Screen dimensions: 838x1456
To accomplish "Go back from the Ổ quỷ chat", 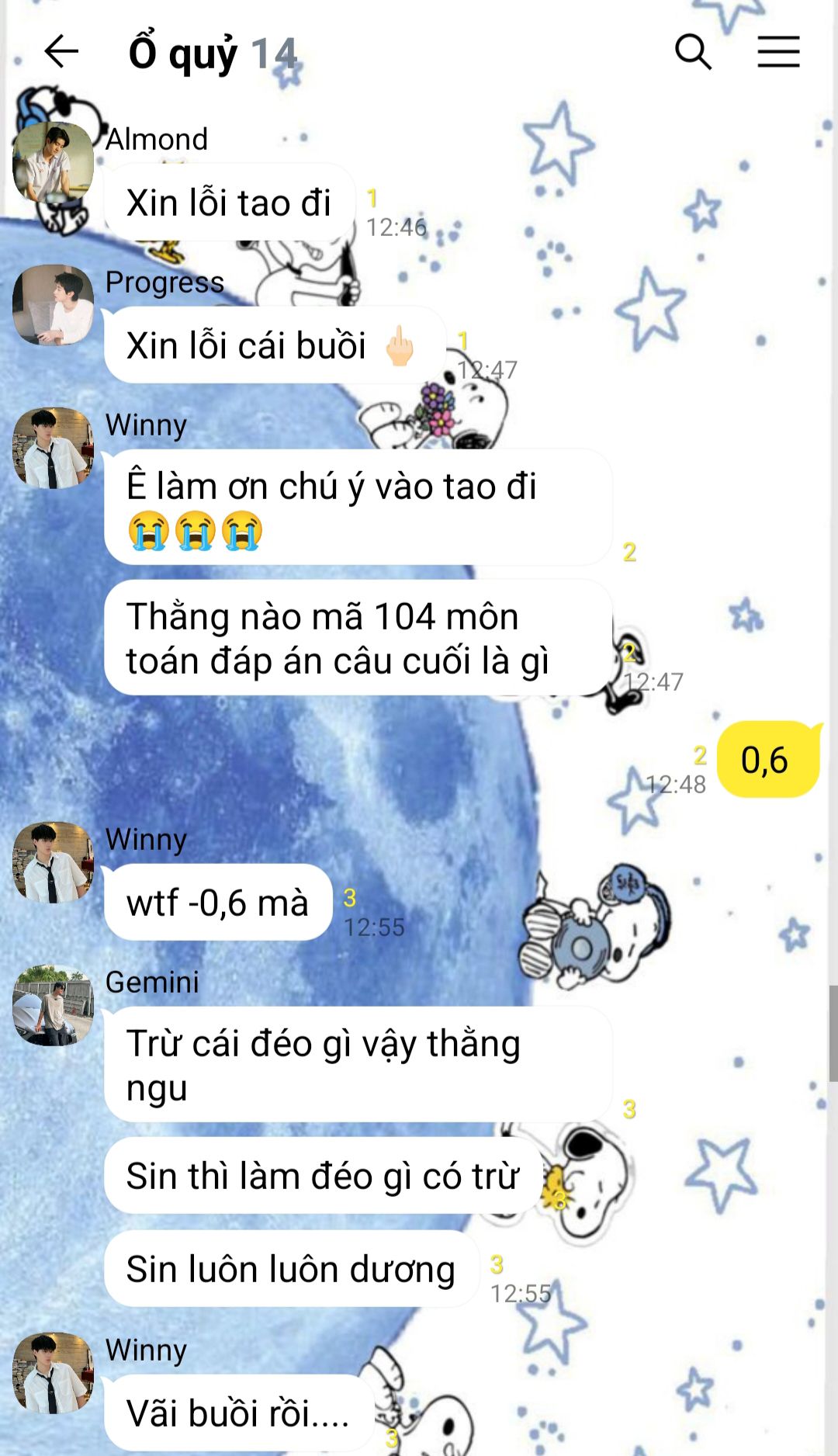I will (x=61, y=52).
